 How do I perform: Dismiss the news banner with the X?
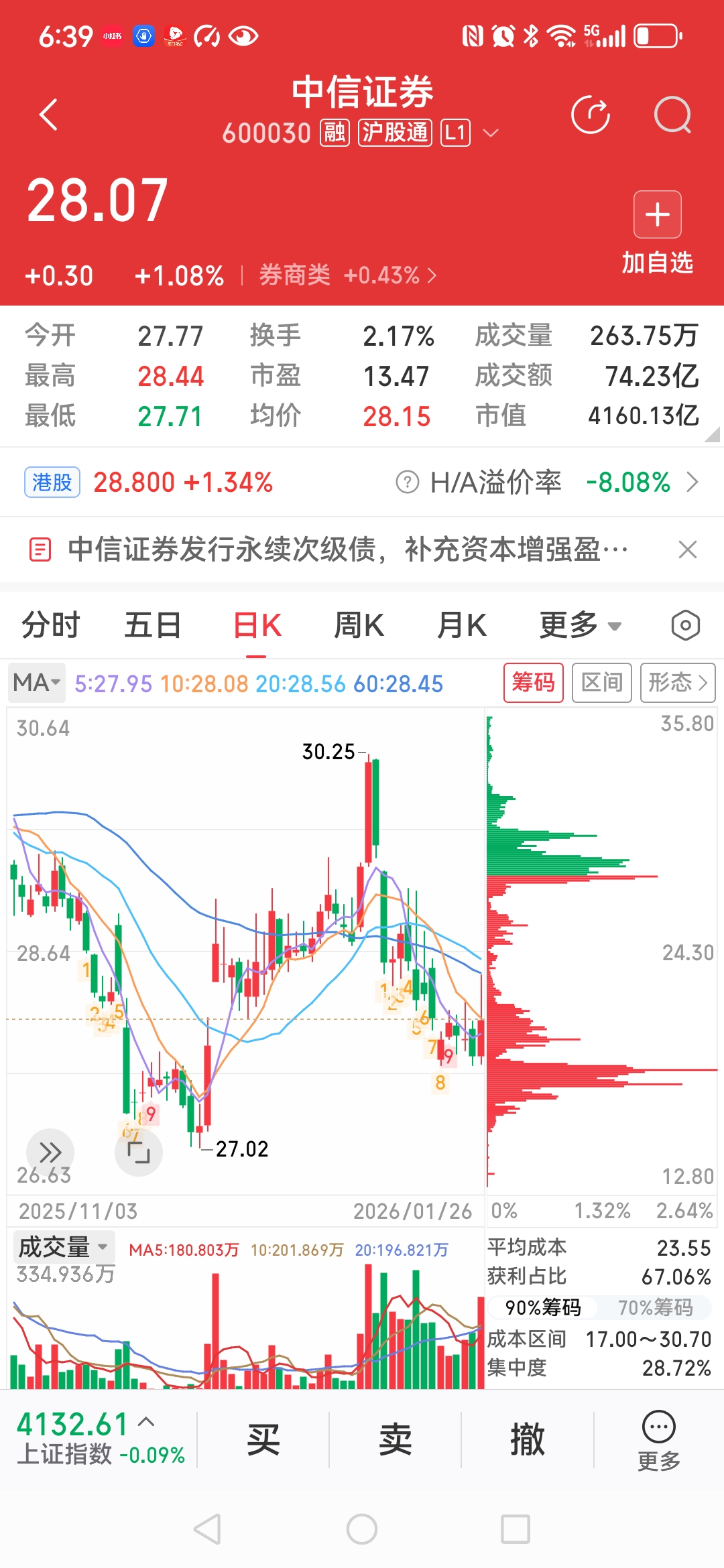688,549
